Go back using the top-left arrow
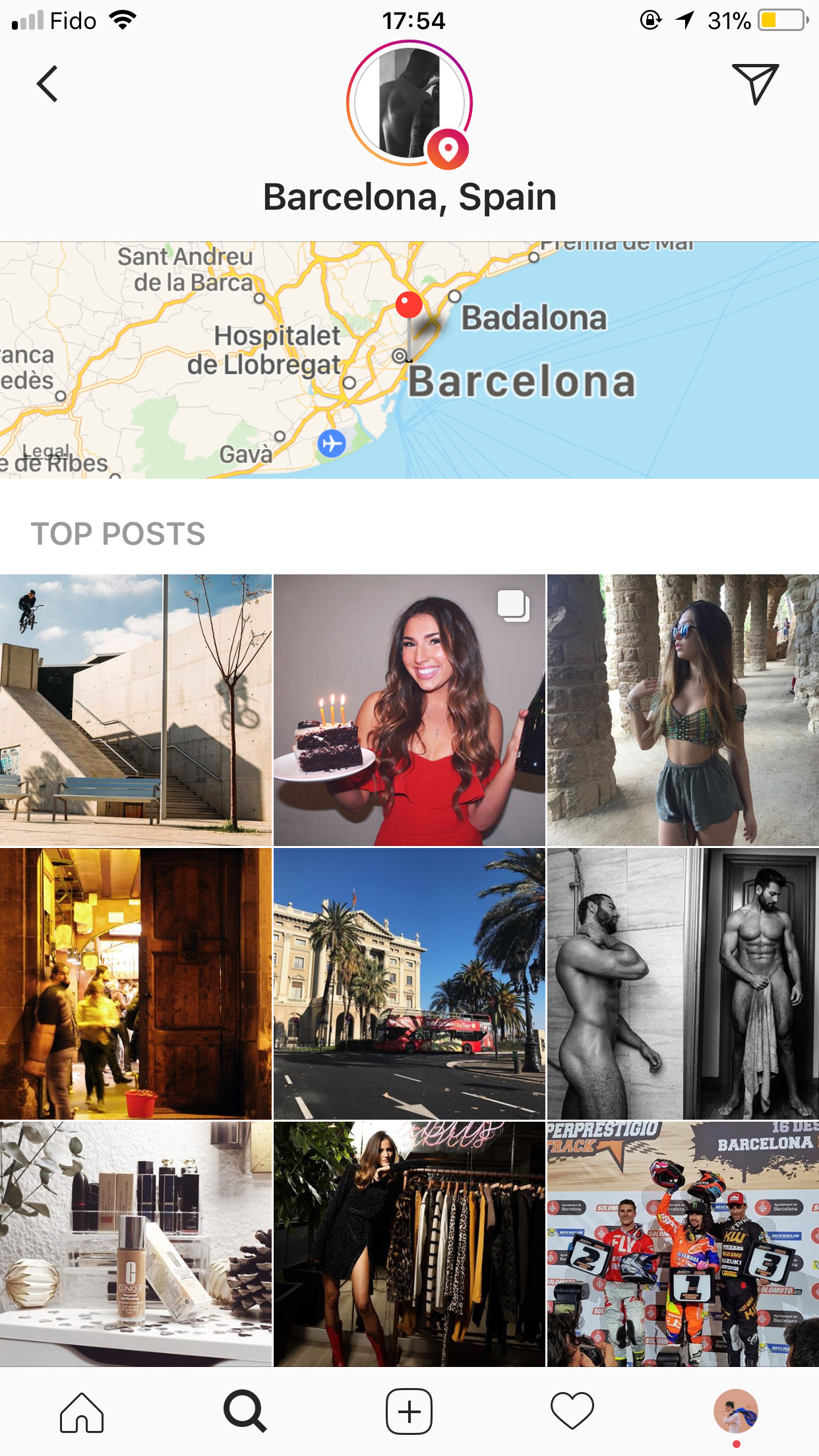 (47, 84)
